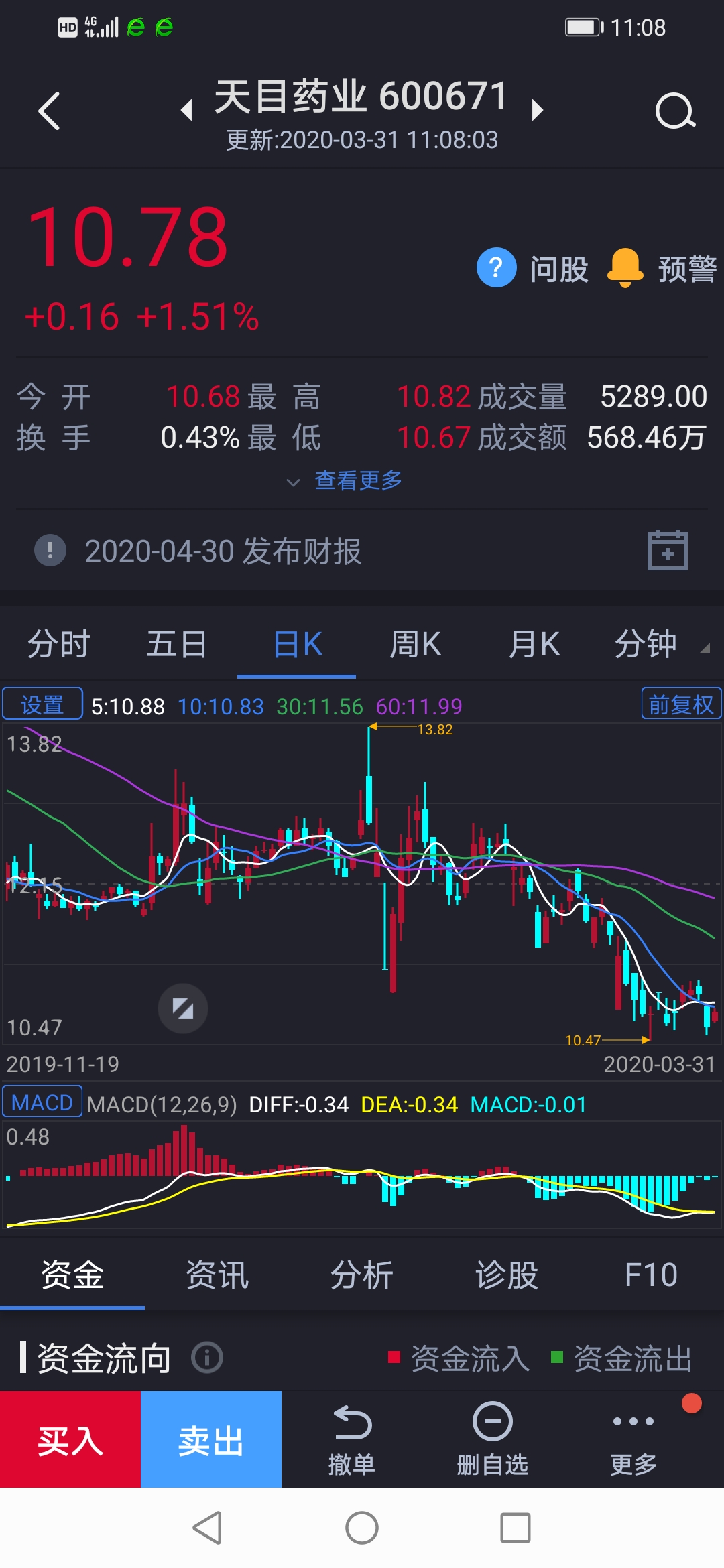Go back using the top-left arrow

pos(49,111)
